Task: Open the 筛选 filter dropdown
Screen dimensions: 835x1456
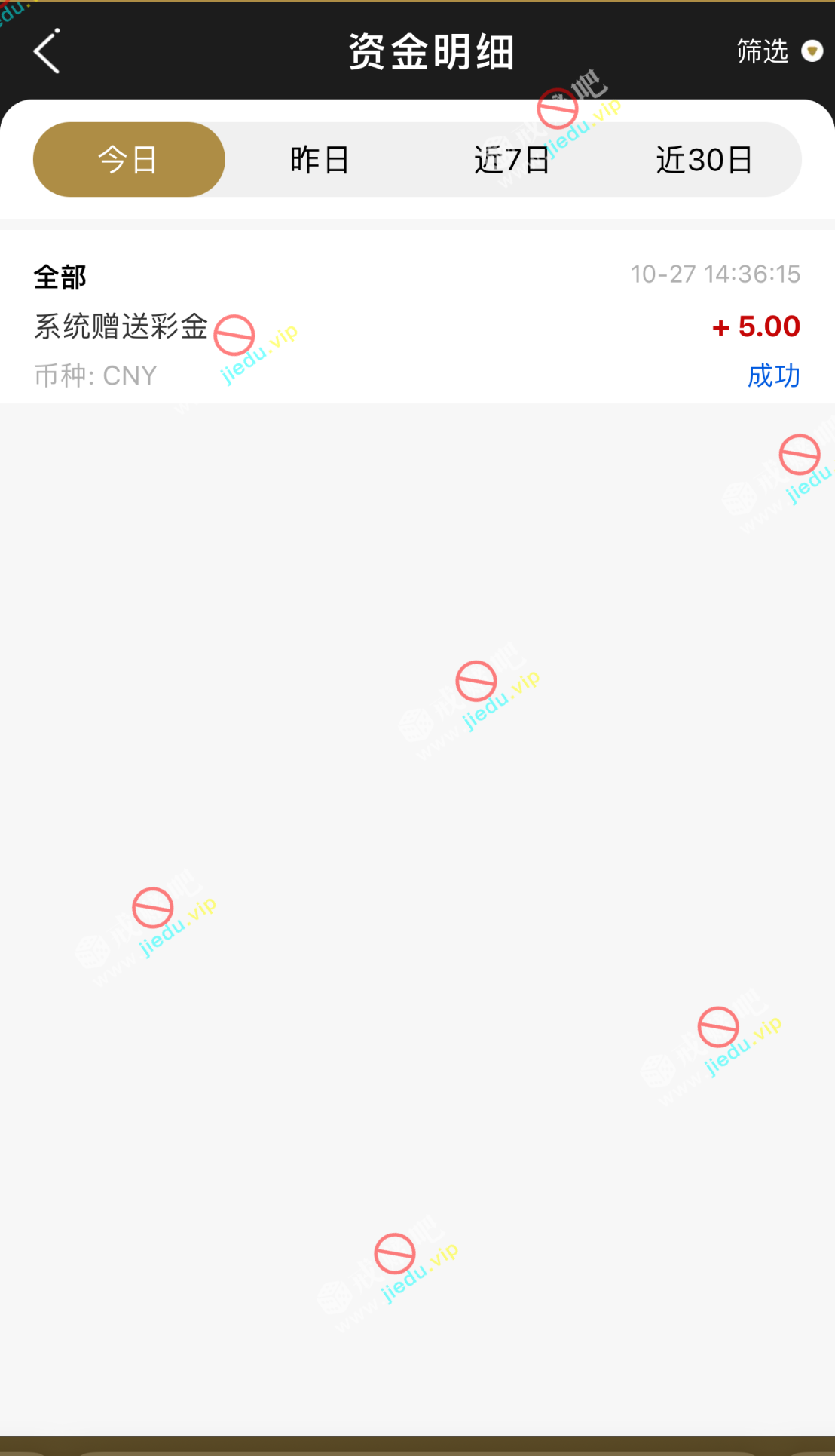Action: pos(778,51)
